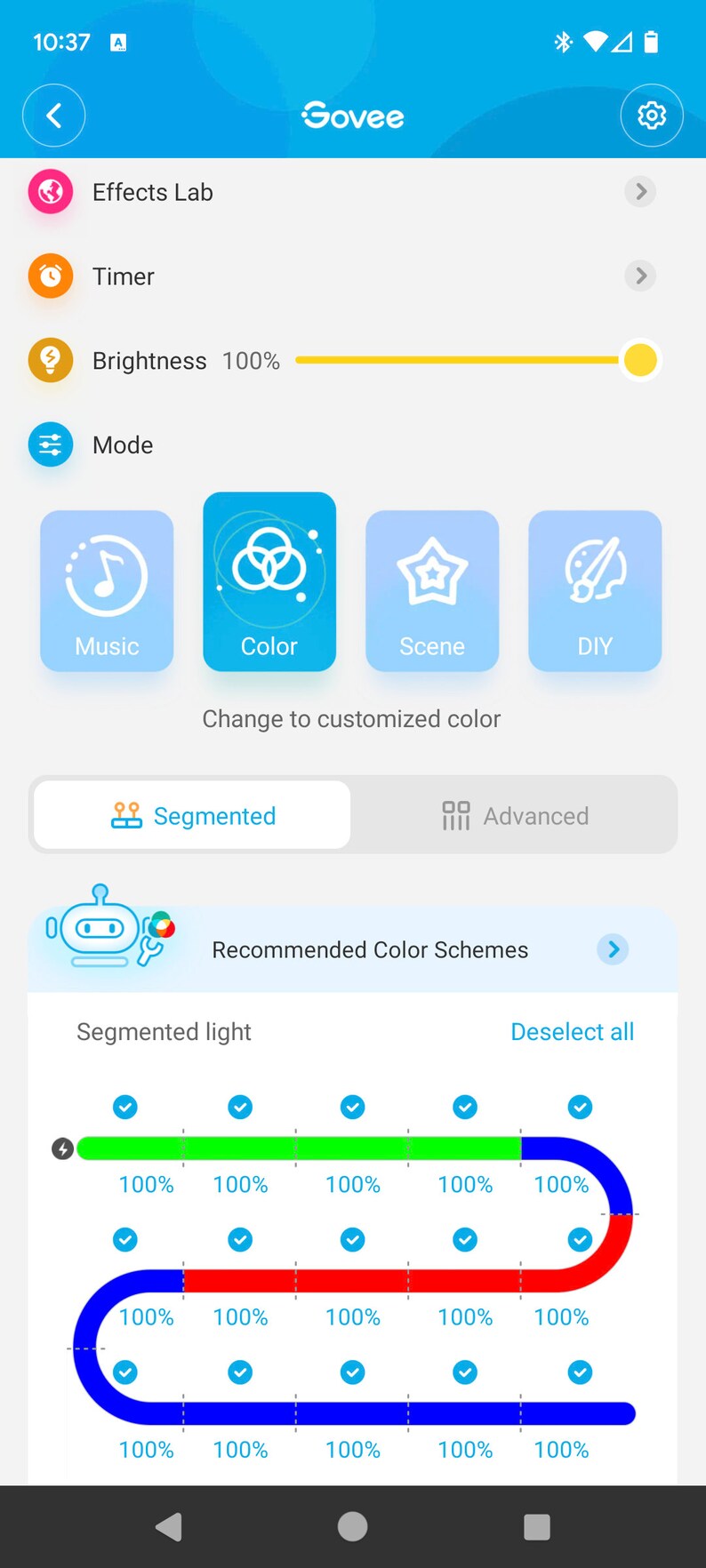Image resolution: width=706 pixels, height=1568 pixels.
Task: Uncheck the last bottom-row blue segment
Action: point(580,1372)
